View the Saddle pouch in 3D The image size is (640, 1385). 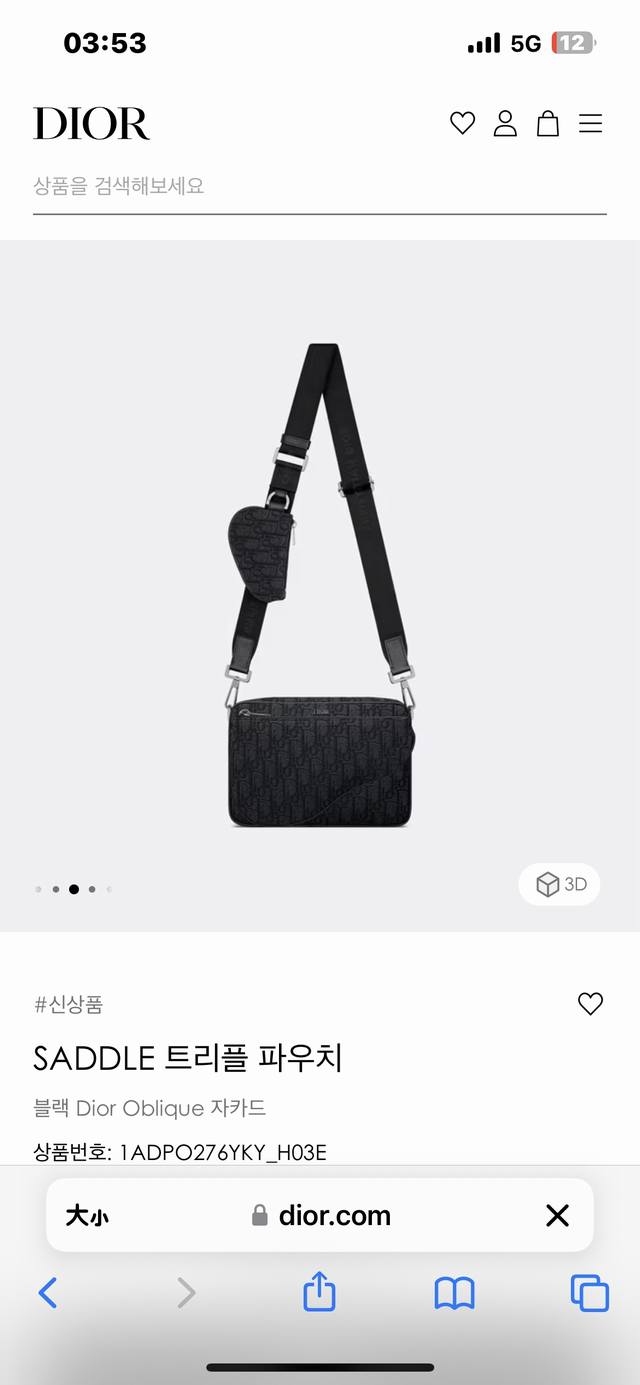pos(560,884)
